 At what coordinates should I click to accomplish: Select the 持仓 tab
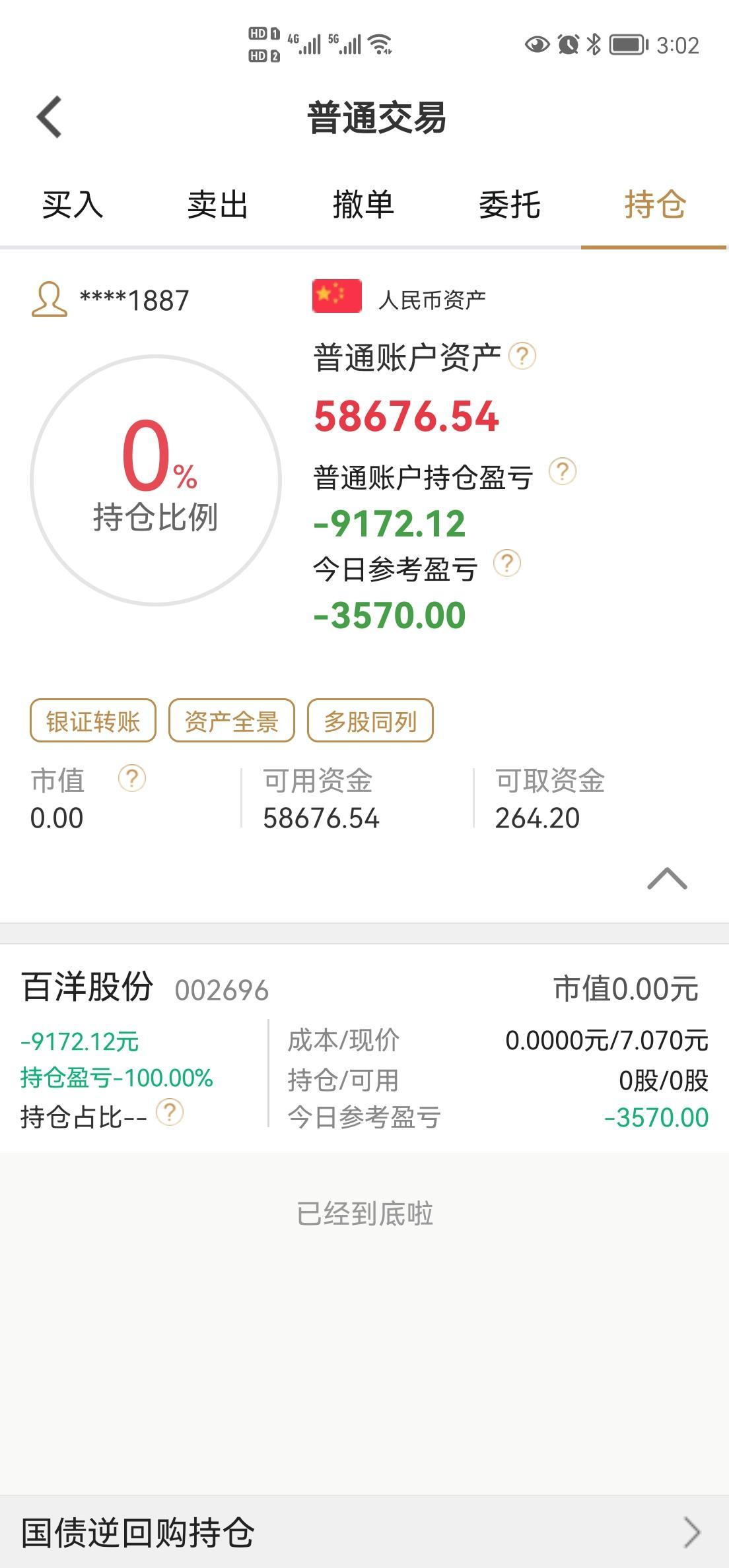tap(655, 205)
